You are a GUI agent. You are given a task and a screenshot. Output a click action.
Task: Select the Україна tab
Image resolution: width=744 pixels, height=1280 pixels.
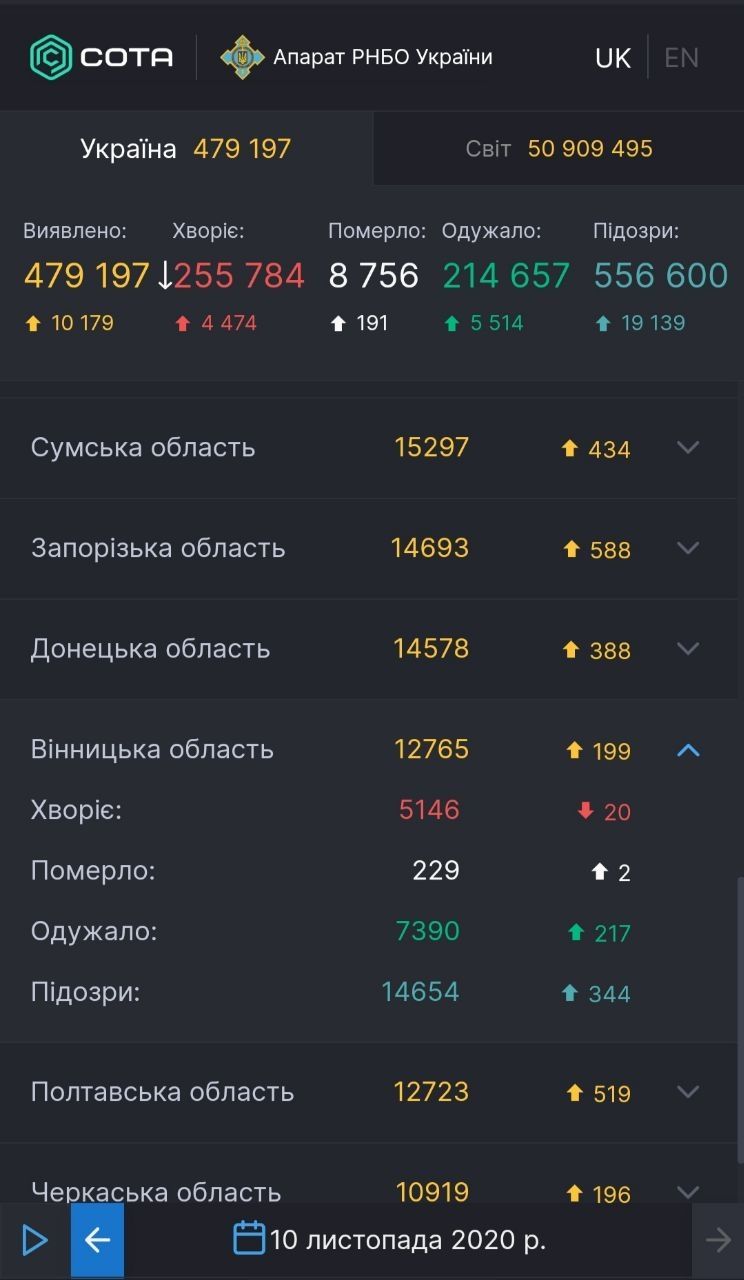click(x=185, y=148)
